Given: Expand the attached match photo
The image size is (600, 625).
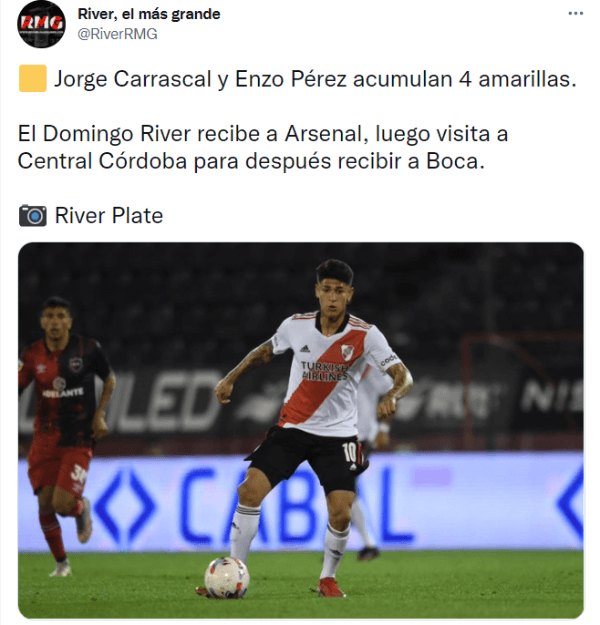Looking at the screenshot, I should coord(300,430).
